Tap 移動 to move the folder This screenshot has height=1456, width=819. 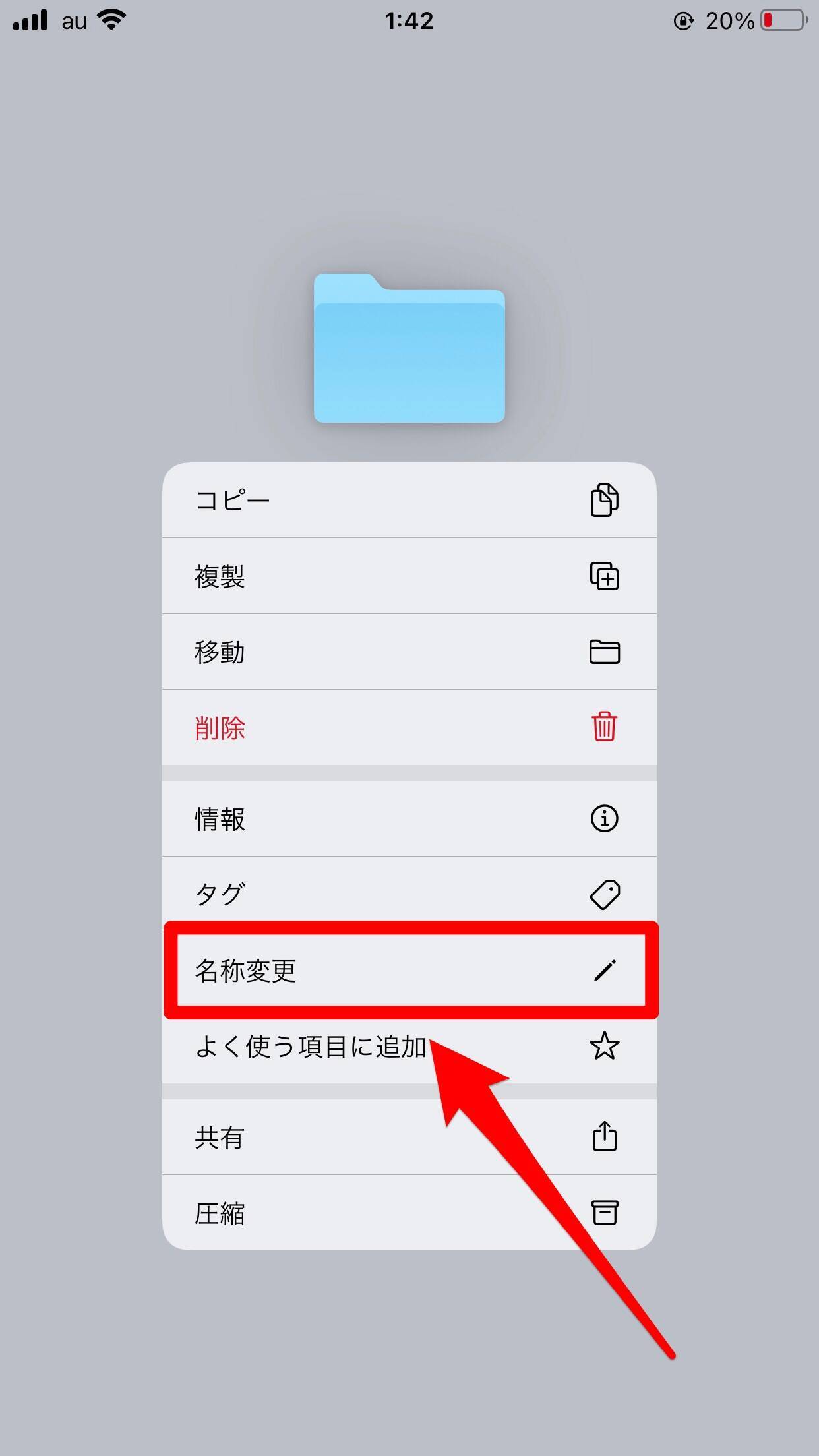[x=409, y=652]
